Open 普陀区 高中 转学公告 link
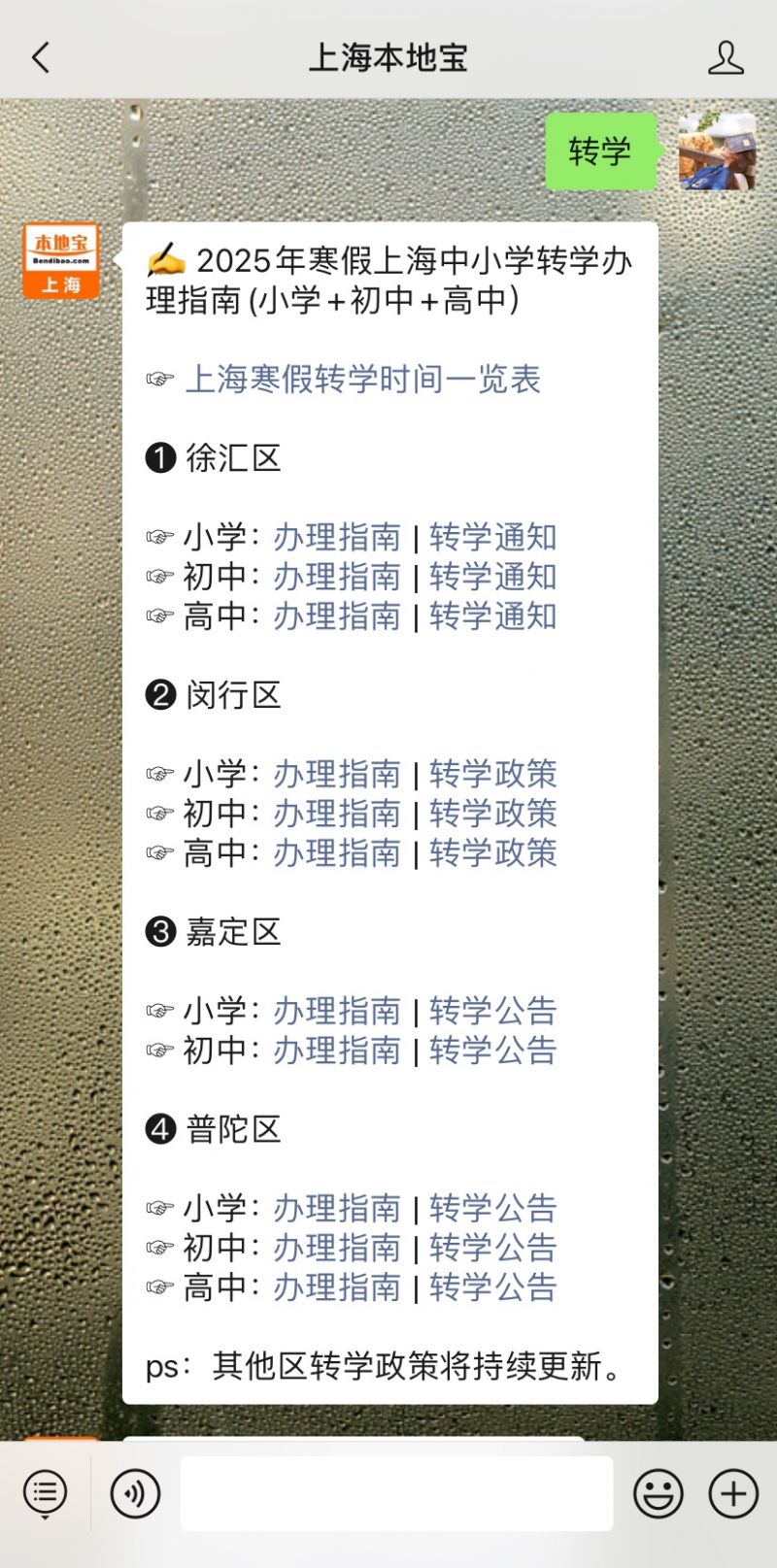Image resolution: width=777 pixels, height=1568 pixels. [x=493, y=1287]
